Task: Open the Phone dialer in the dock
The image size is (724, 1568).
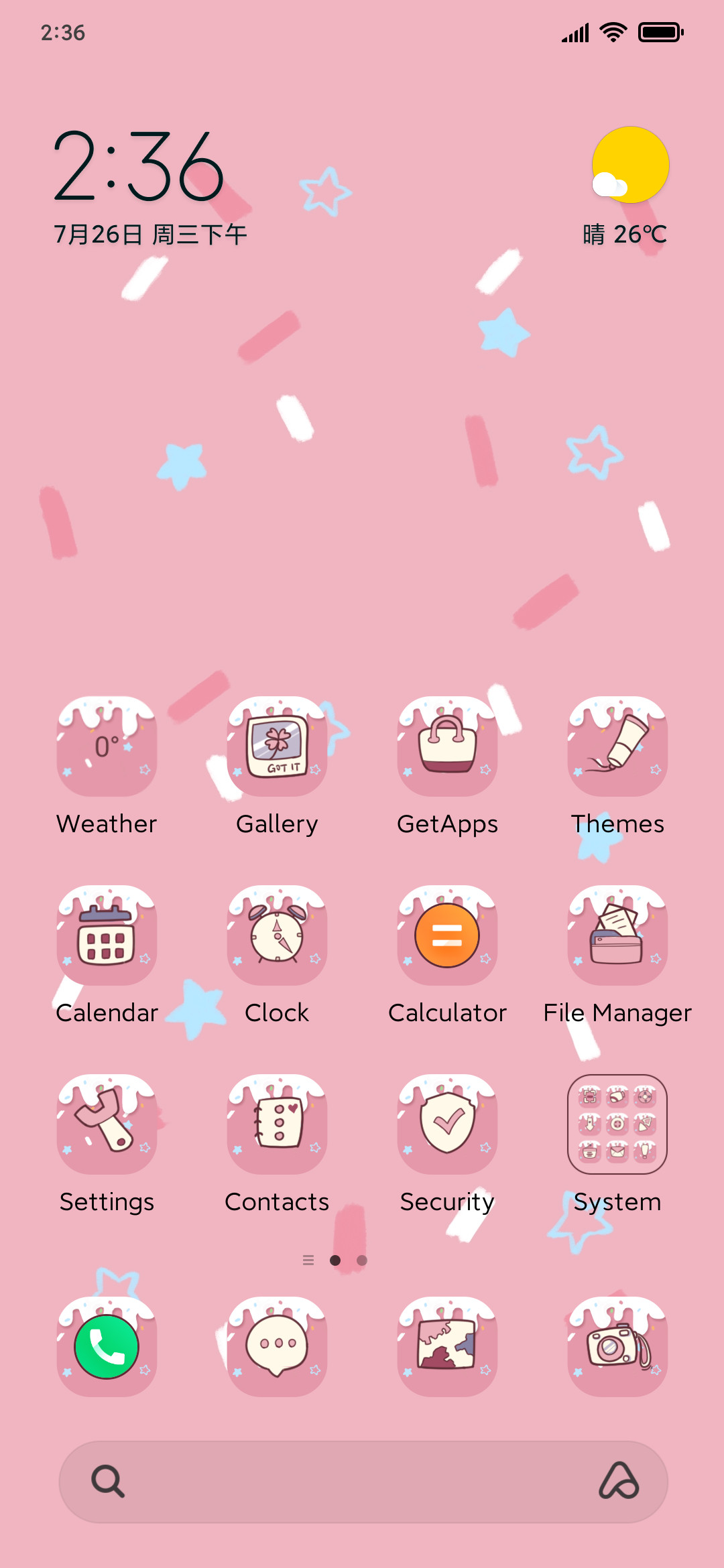Action: tap(107, 1347)
